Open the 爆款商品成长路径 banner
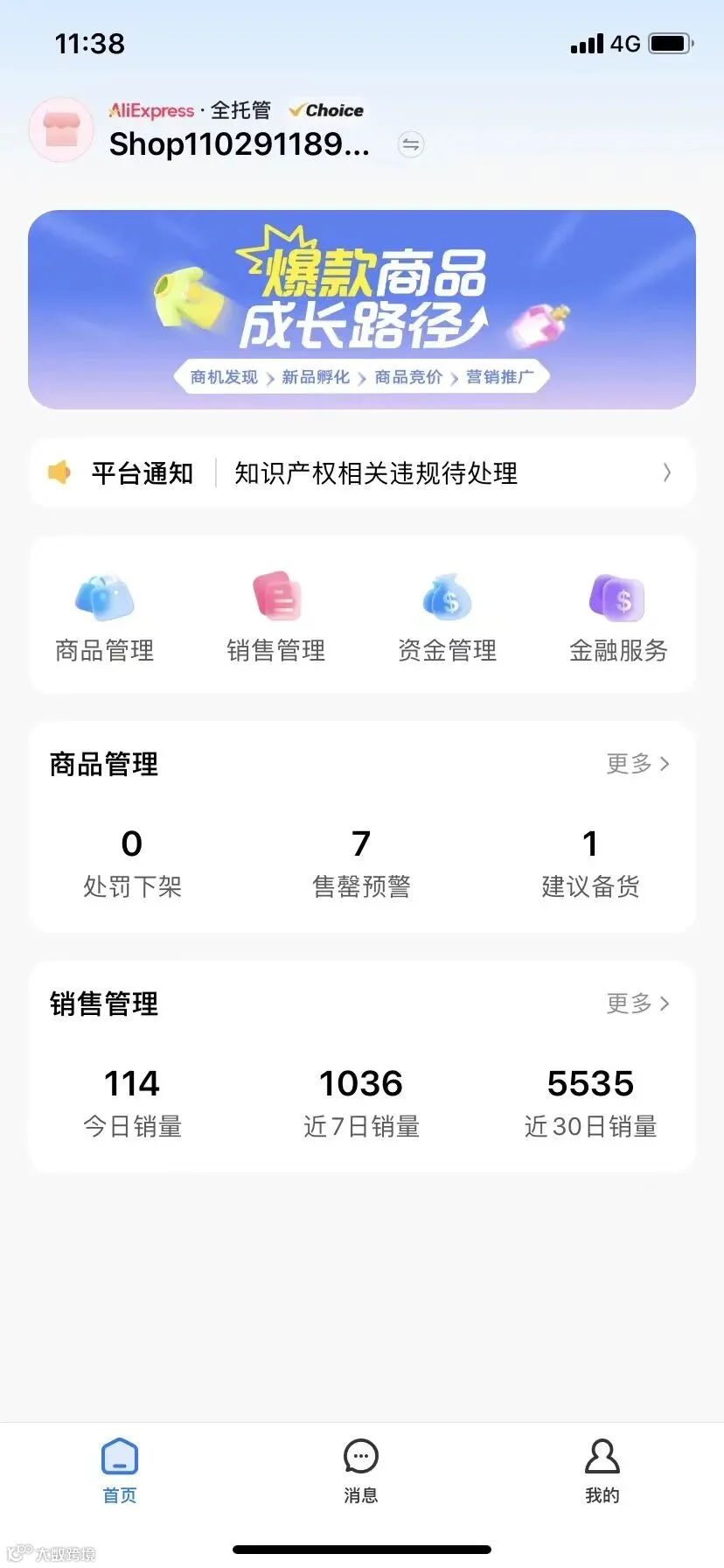The image size is (724, 1568). [x=362, y=310]
